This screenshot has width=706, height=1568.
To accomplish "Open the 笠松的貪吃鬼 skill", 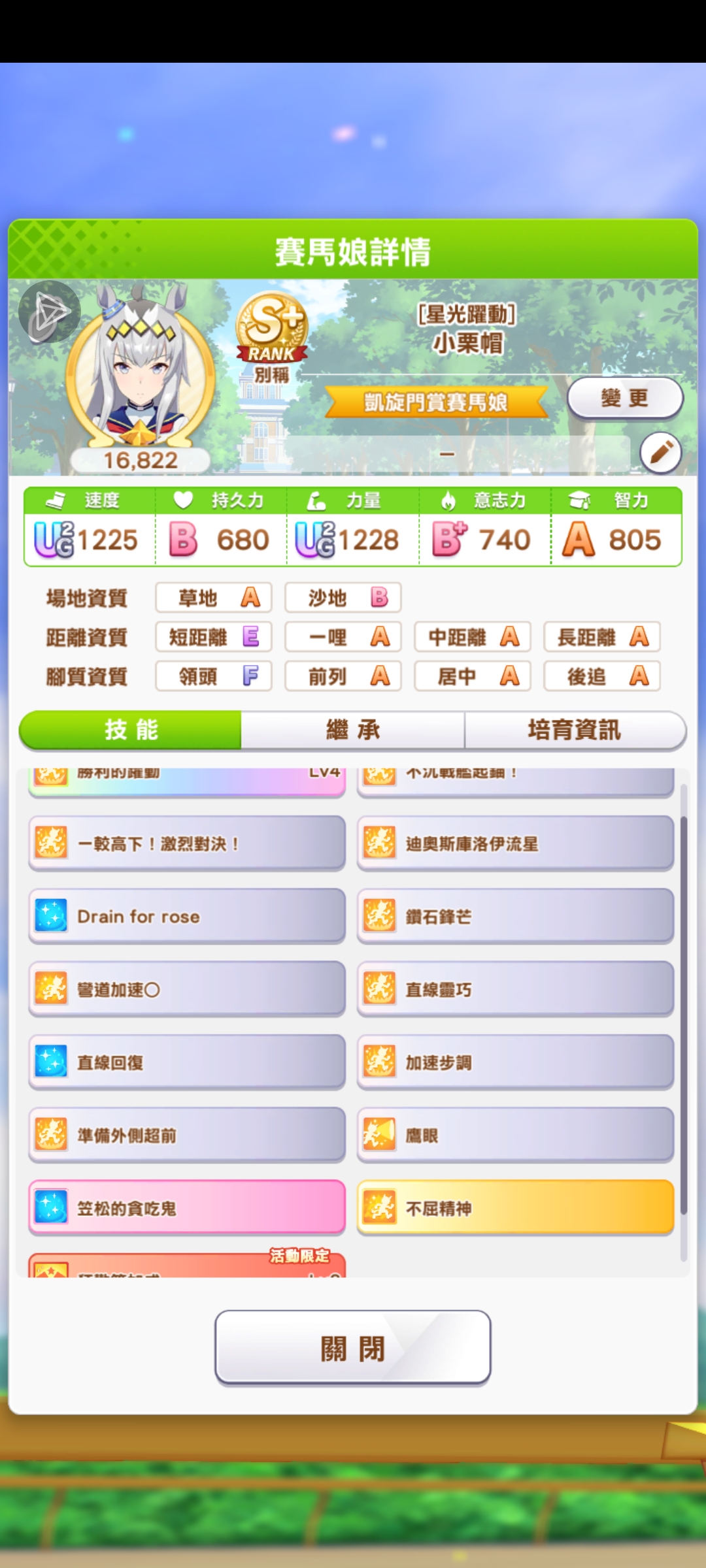I will pos(186,1208).
